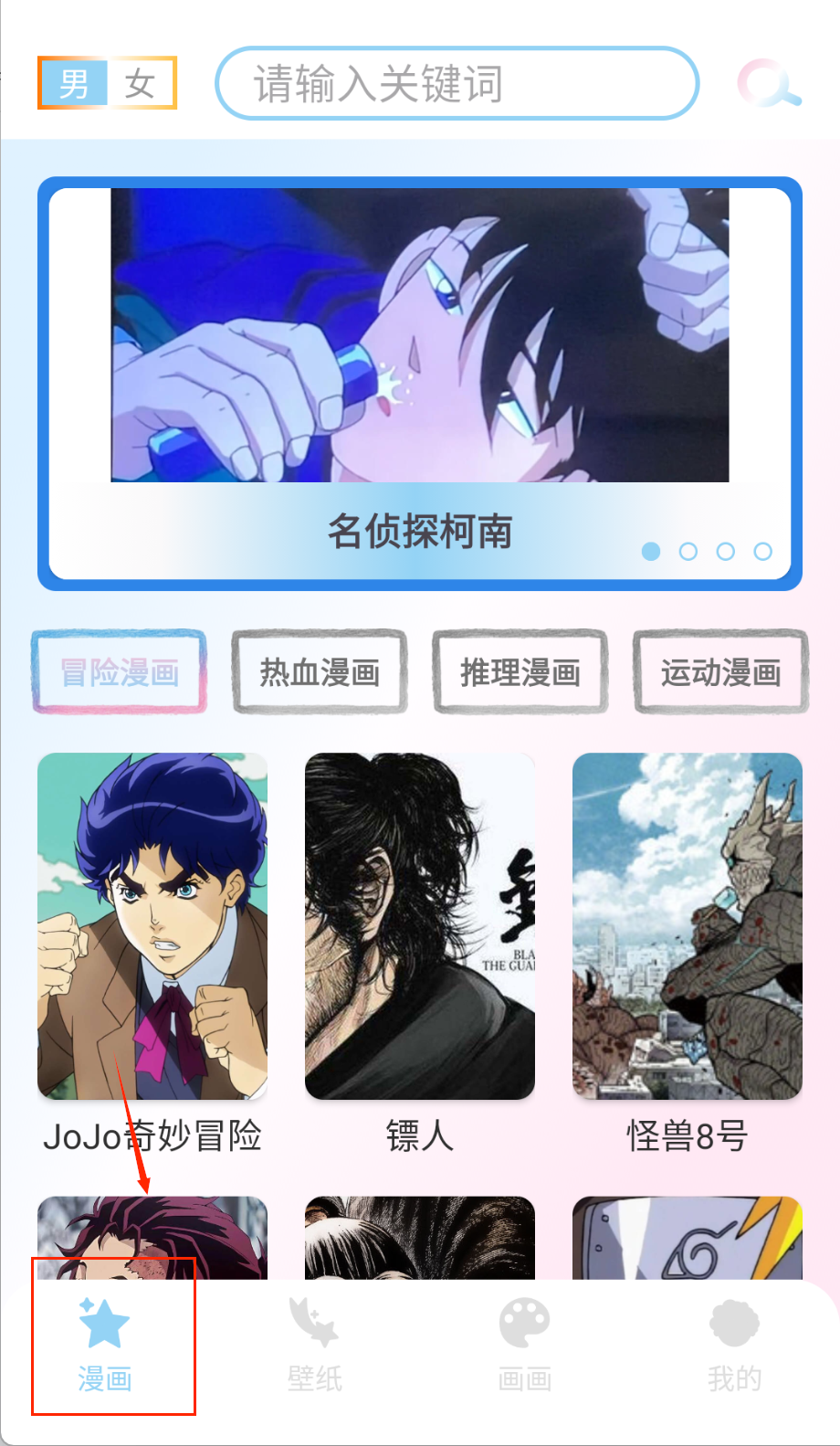
Task: Switch to the 热血漫画 category tab
Action: point(319,671)
